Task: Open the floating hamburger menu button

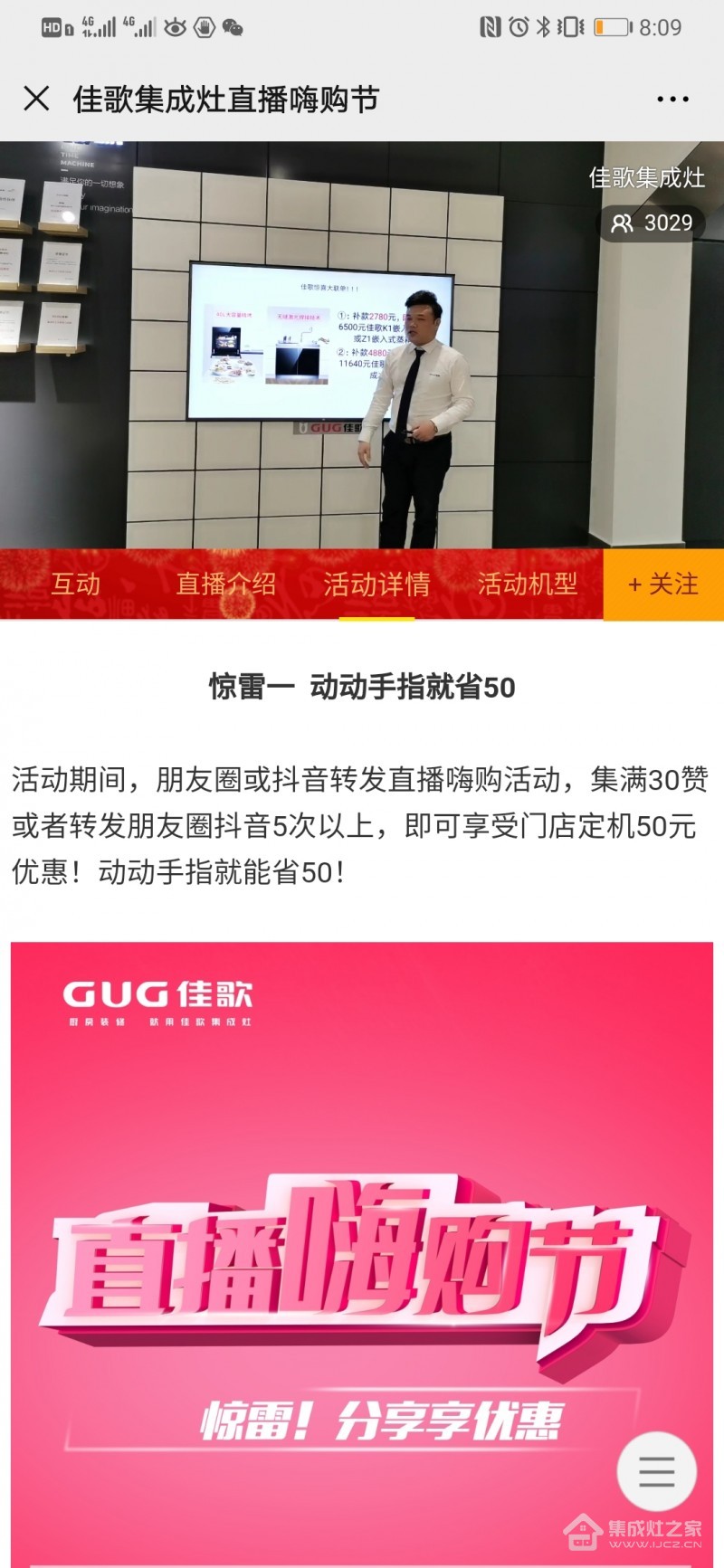Action: tap(657, 1472)
